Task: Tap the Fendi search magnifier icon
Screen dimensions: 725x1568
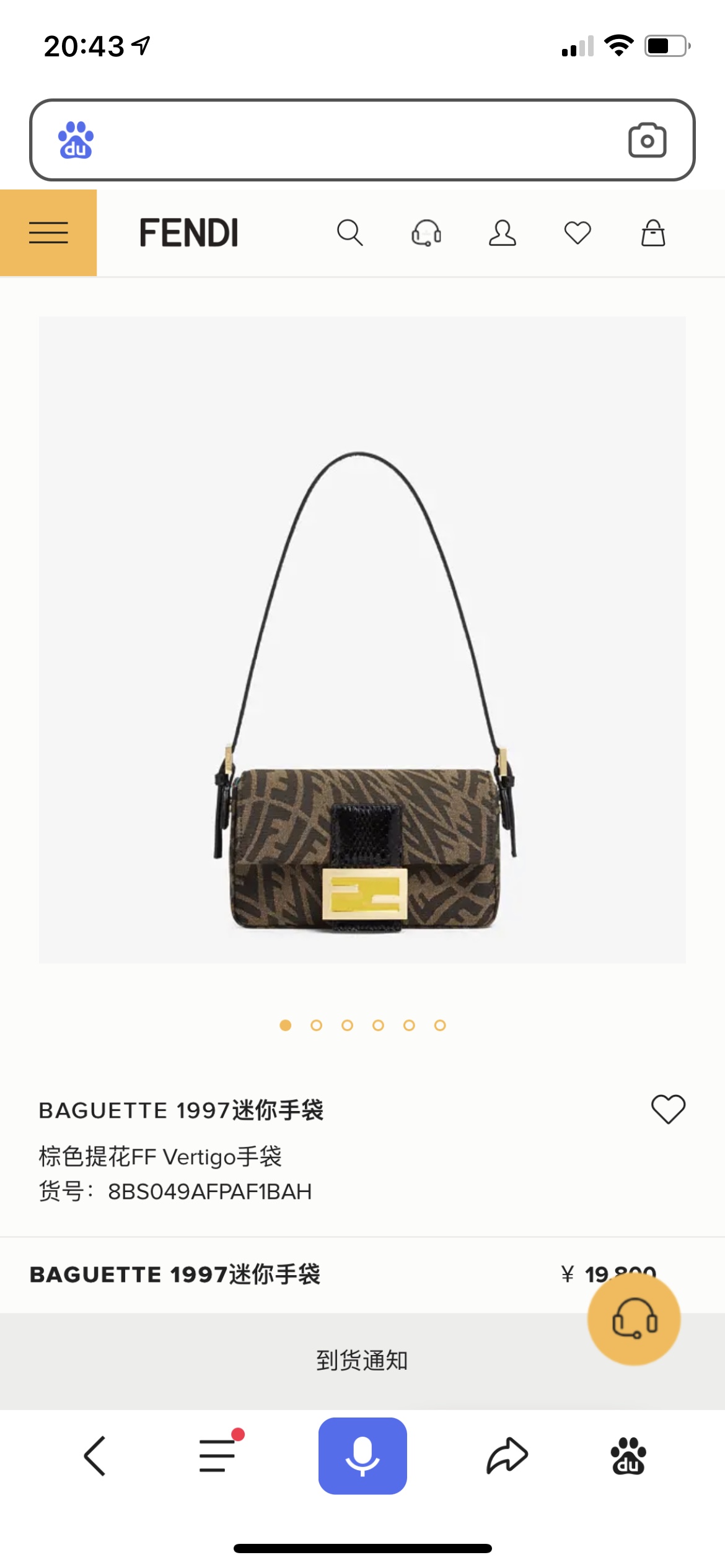Action: click(x=349, y=233)
